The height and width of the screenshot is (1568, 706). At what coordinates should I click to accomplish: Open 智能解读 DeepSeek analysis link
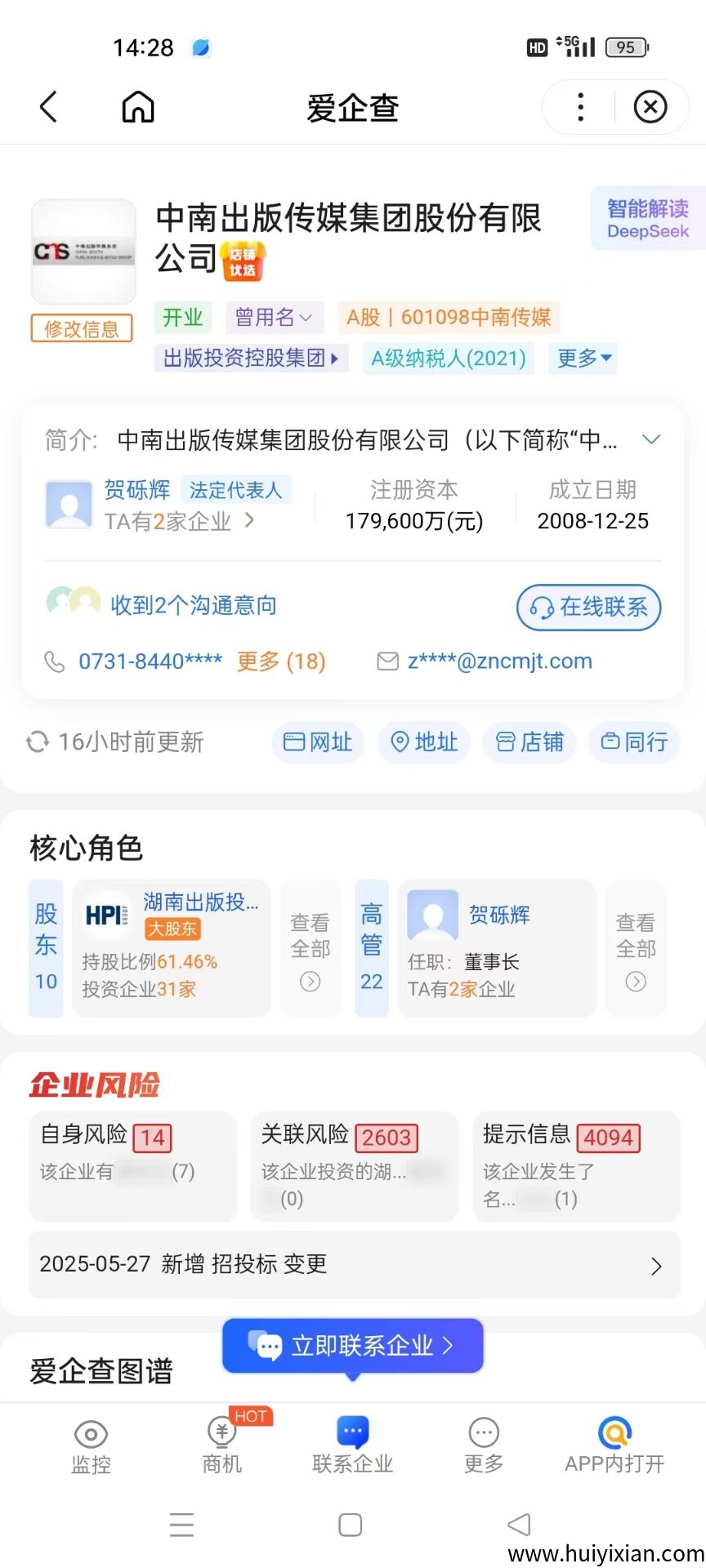pyautogui.click(x=646, y=218)
